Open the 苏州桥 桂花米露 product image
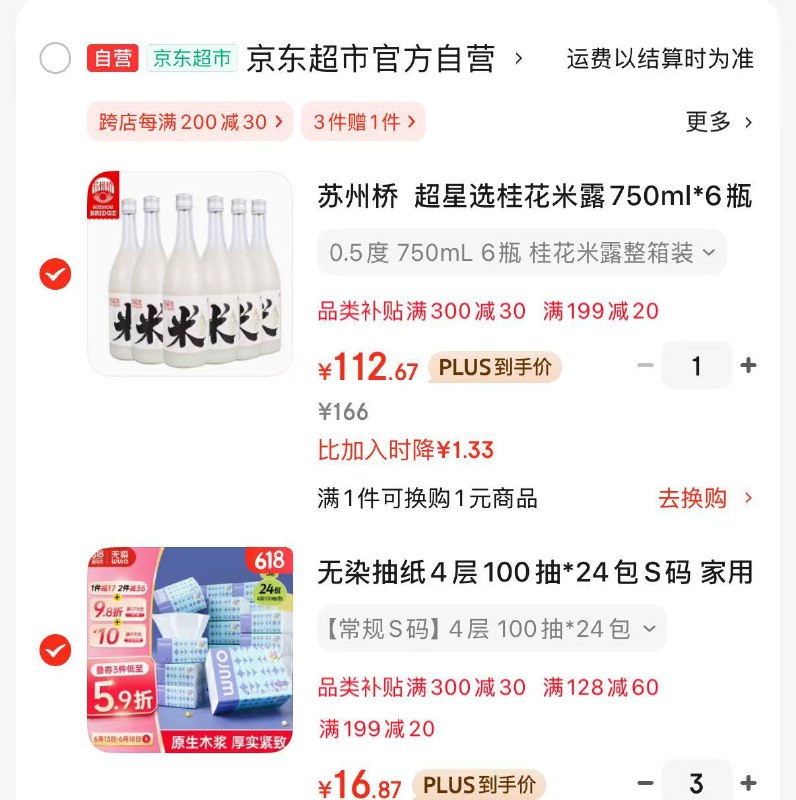Image resolution: width=796 pixels, height=800 pixels. 190,274
